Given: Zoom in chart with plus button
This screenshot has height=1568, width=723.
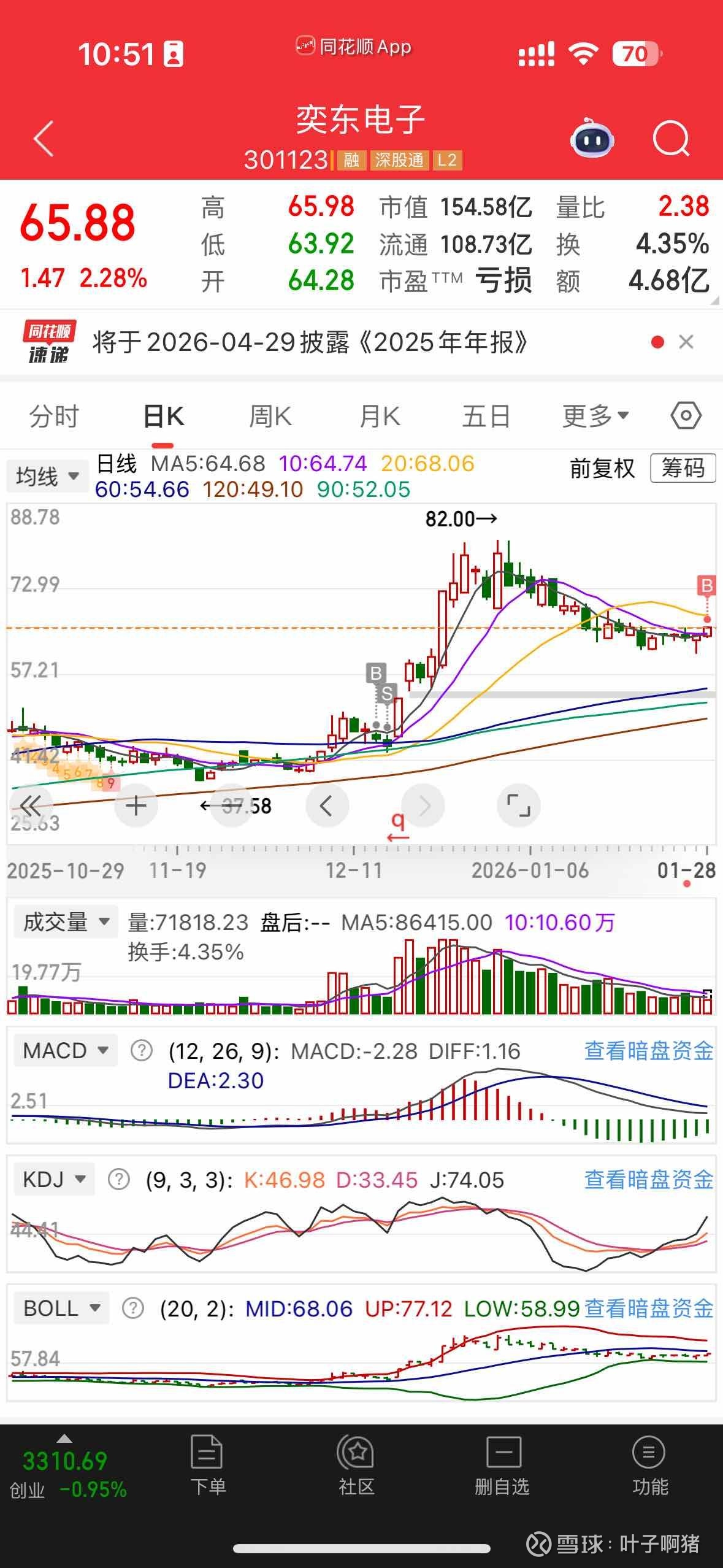Looking at the screenshot, I should (136, 805).
